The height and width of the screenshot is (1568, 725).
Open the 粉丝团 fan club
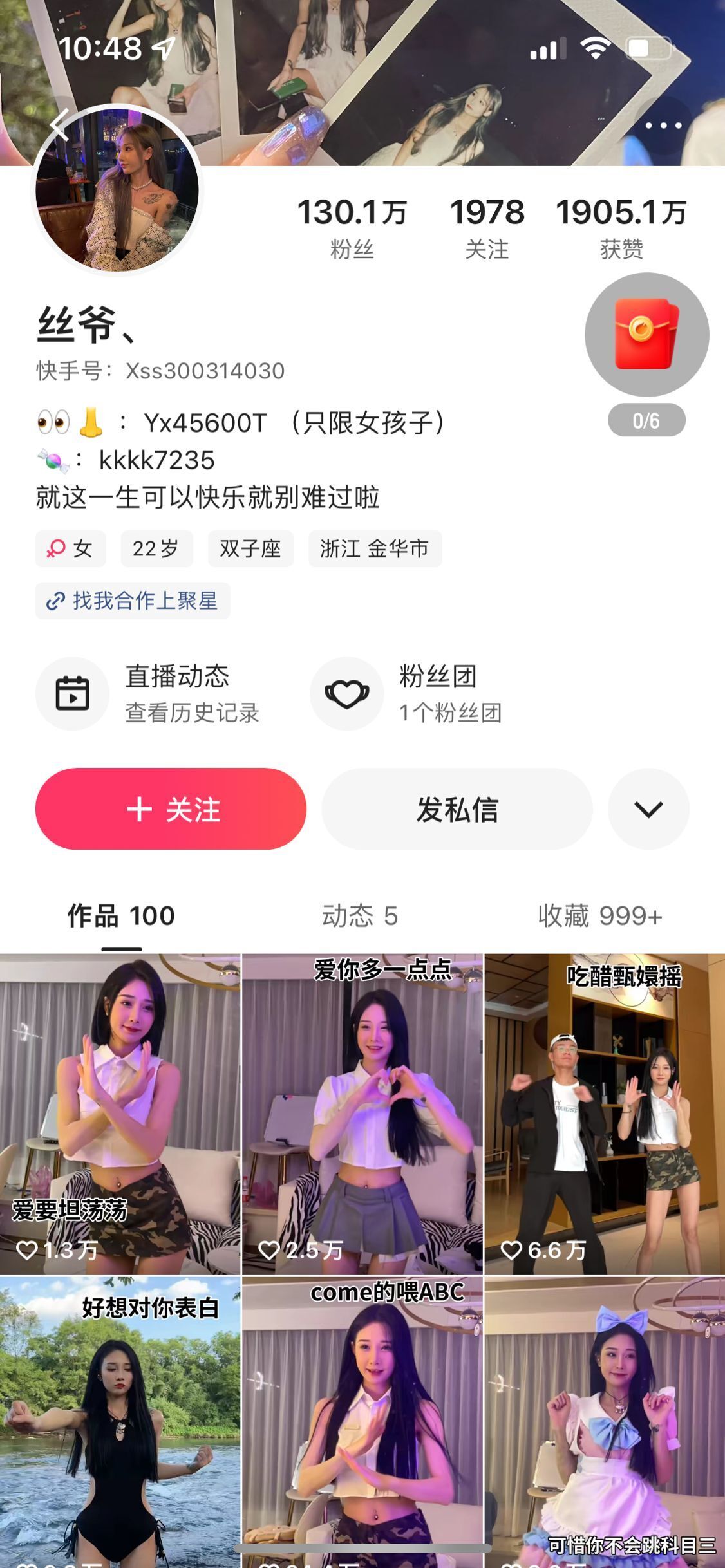(407, 693)
